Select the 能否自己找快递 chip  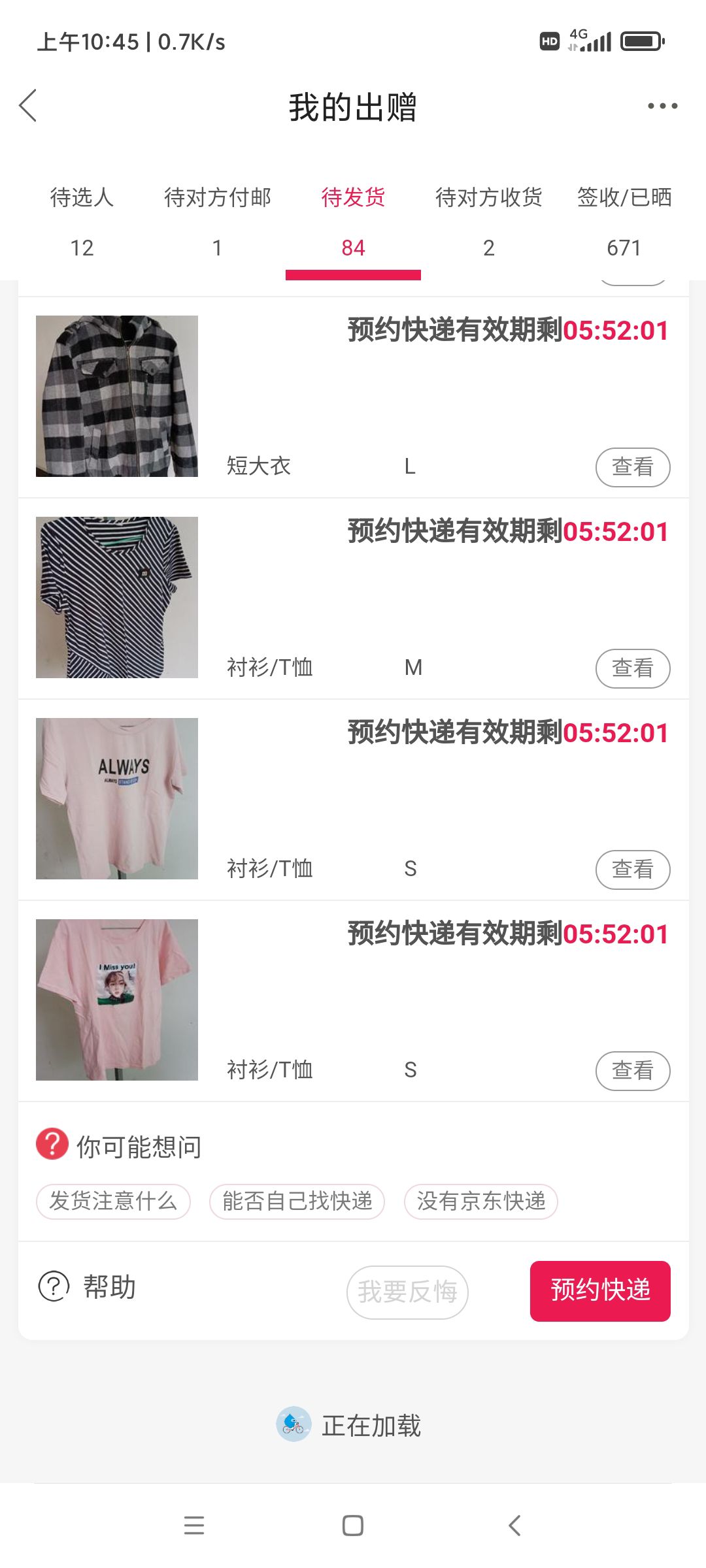coord(297,1201)
